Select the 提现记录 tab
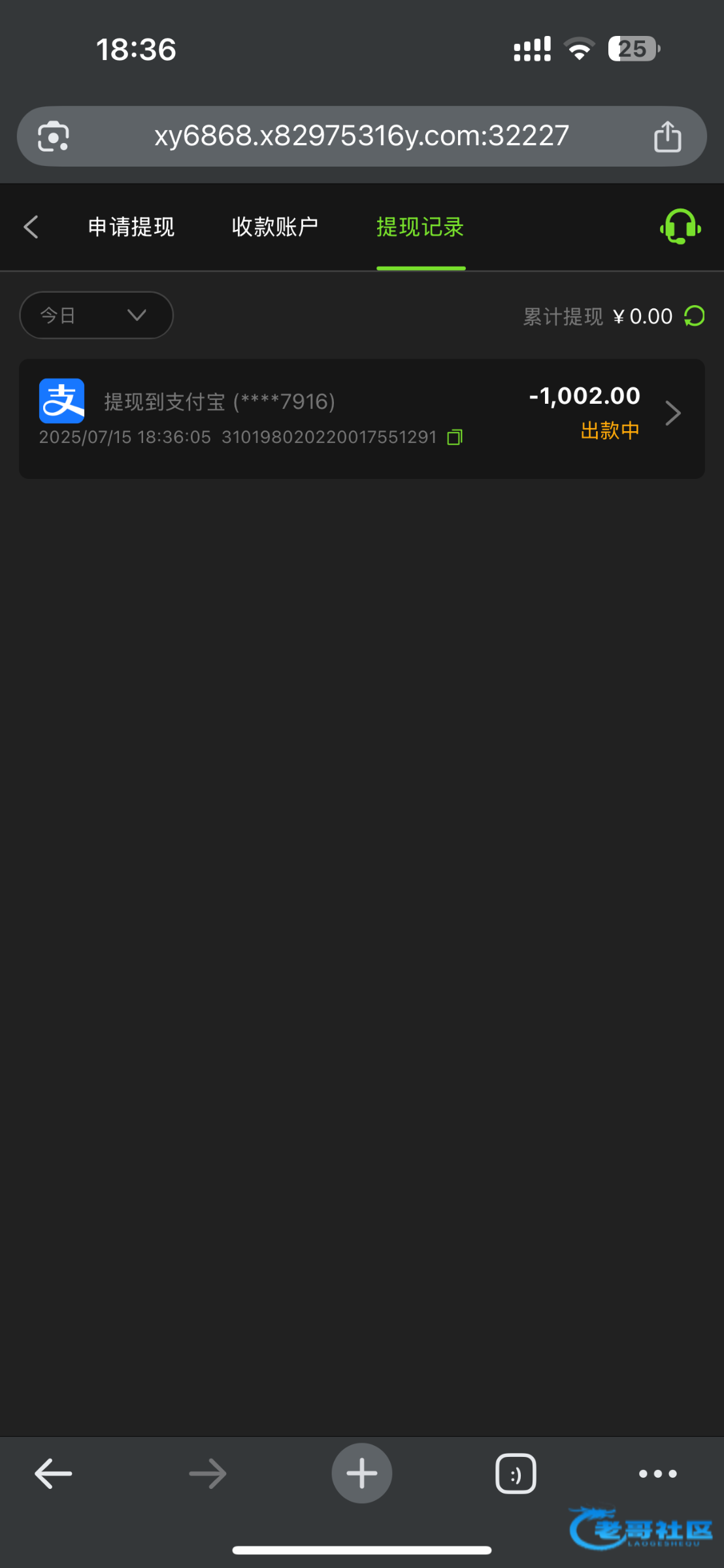724x1568 pixels. click(420, 227)
